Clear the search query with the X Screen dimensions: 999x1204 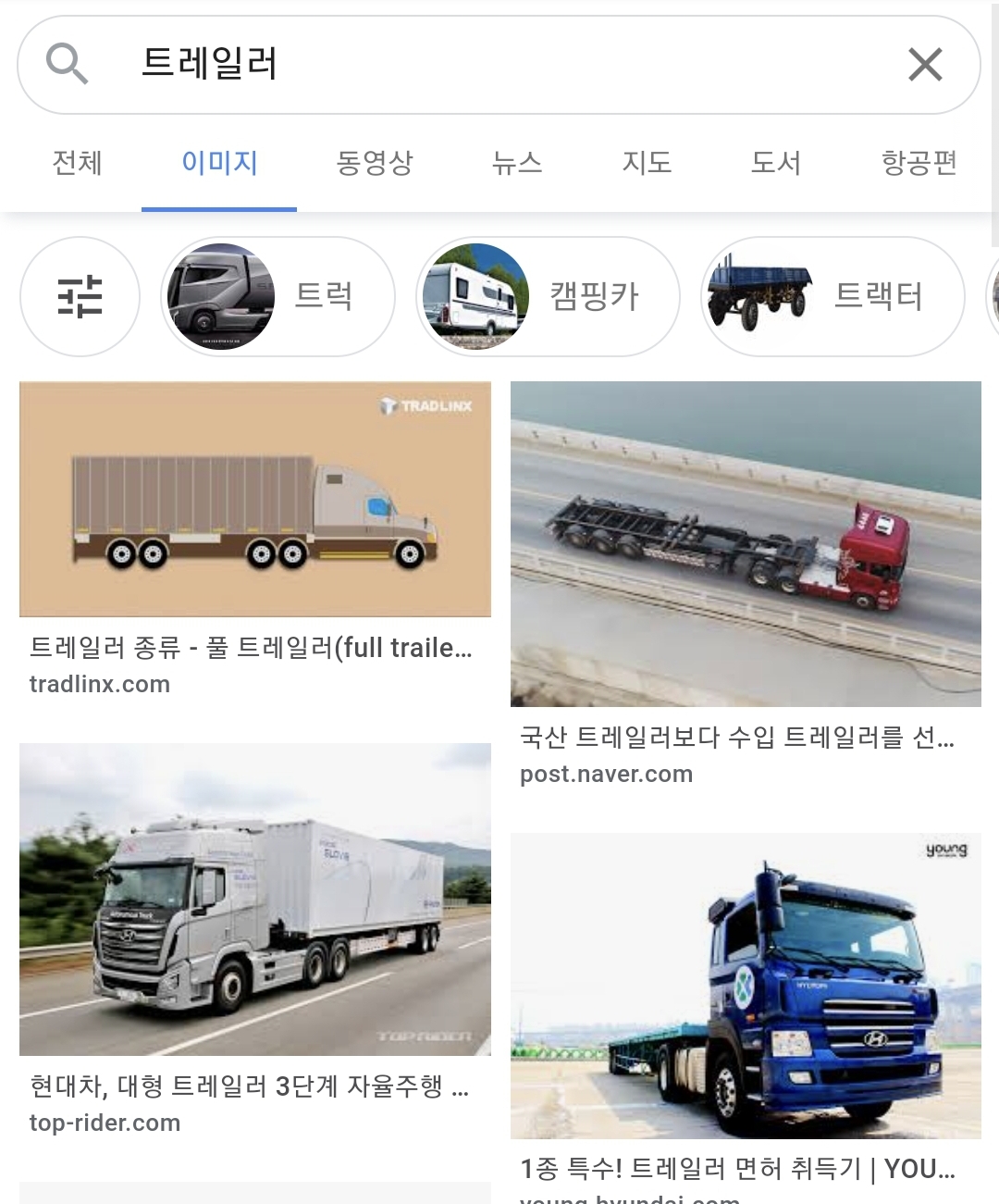click(925, 65)
